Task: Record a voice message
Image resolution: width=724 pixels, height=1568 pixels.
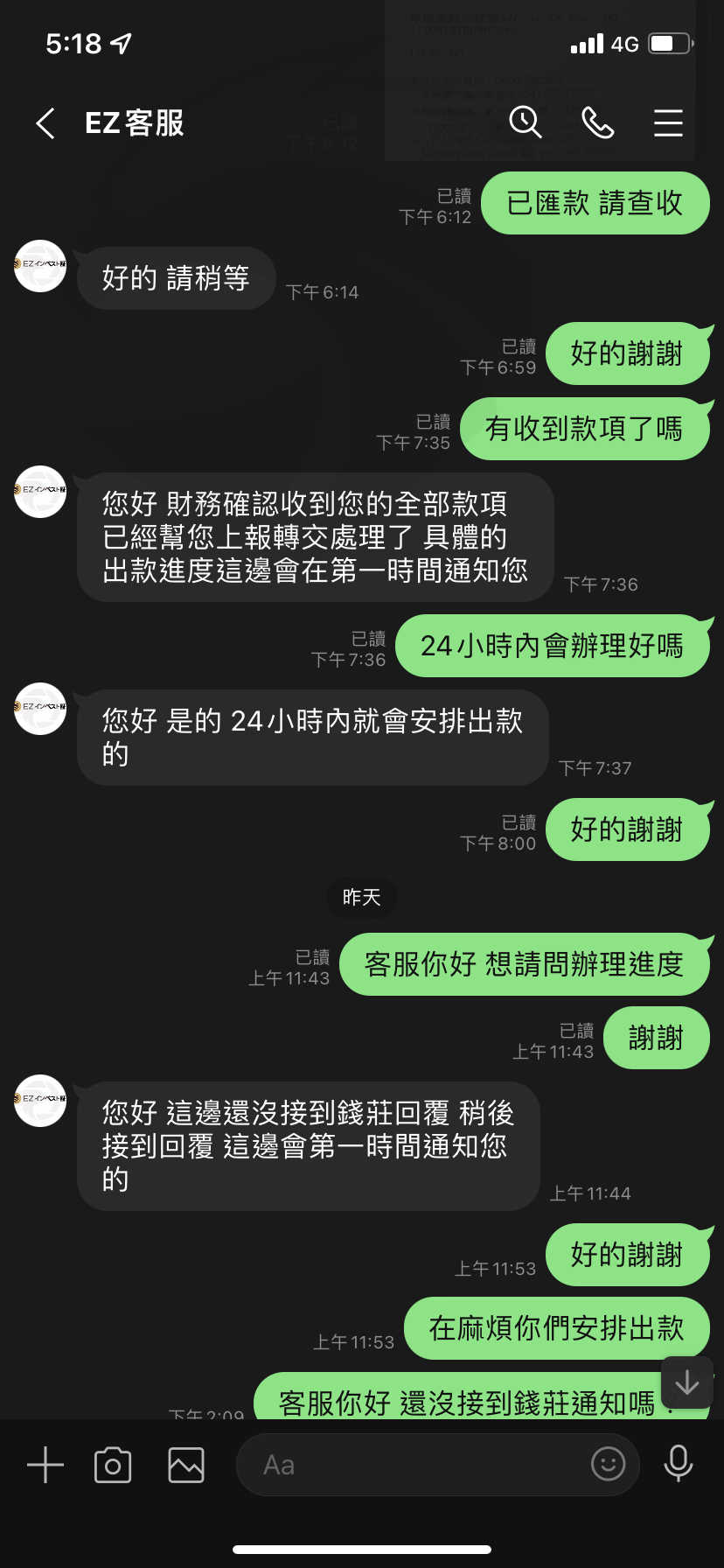Action: click(x=679, y=1464)
